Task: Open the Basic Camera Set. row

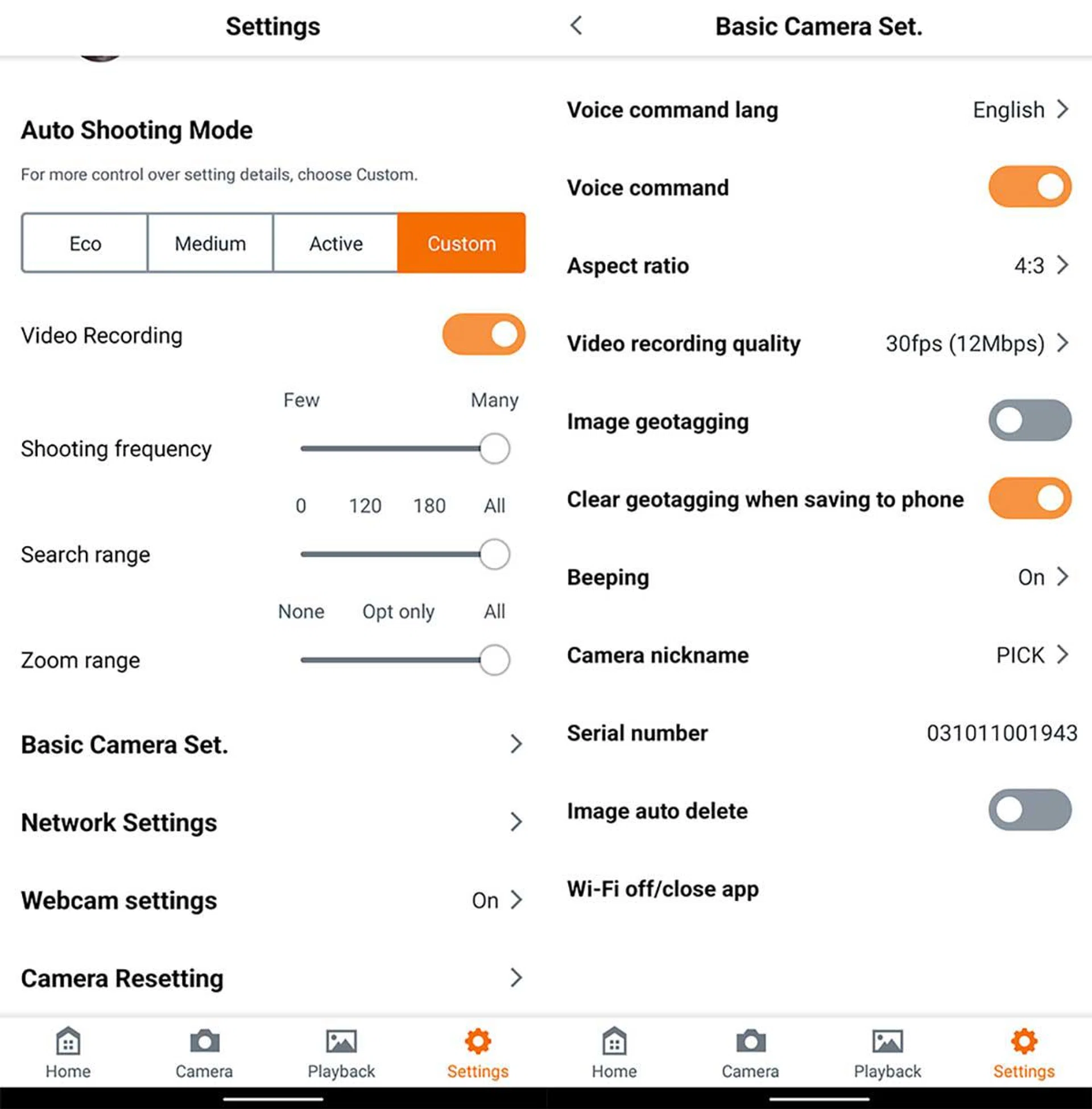Action: tap(272, 744)
